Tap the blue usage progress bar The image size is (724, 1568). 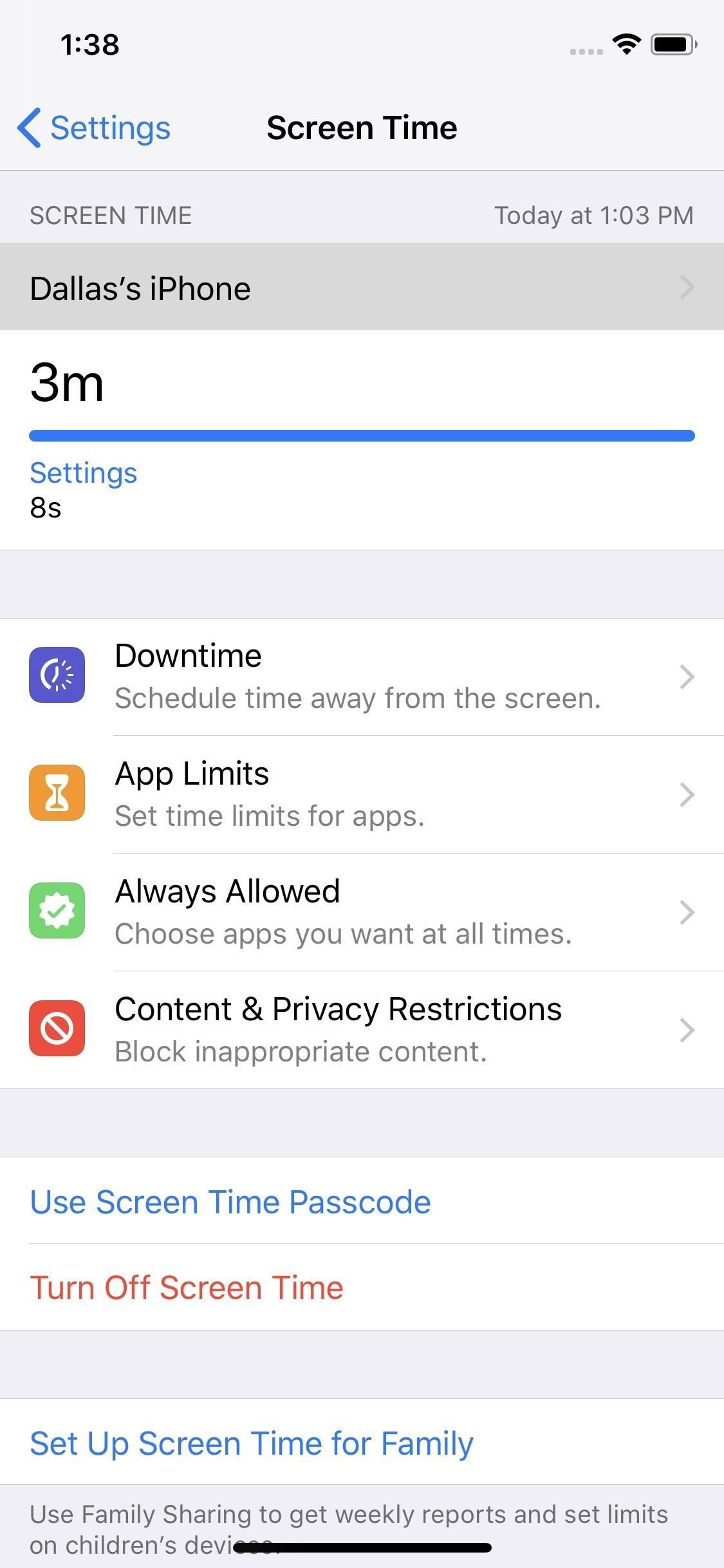(362, 435)
